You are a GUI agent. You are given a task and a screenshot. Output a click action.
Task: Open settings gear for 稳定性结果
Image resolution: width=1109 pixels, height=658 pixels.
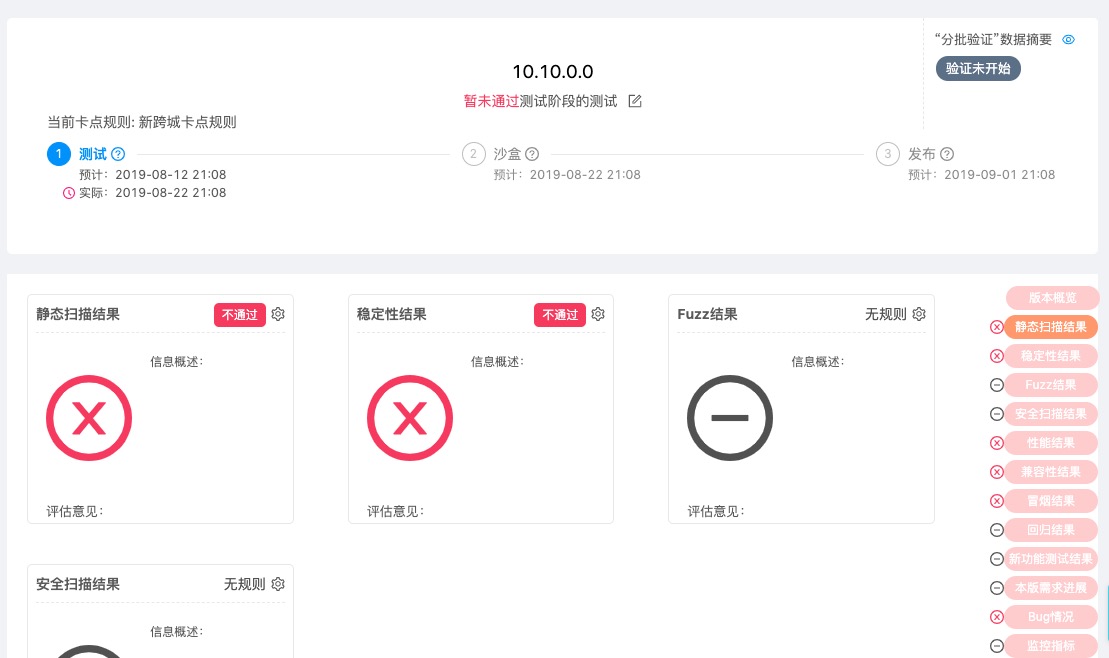click(x=598, y=314)
